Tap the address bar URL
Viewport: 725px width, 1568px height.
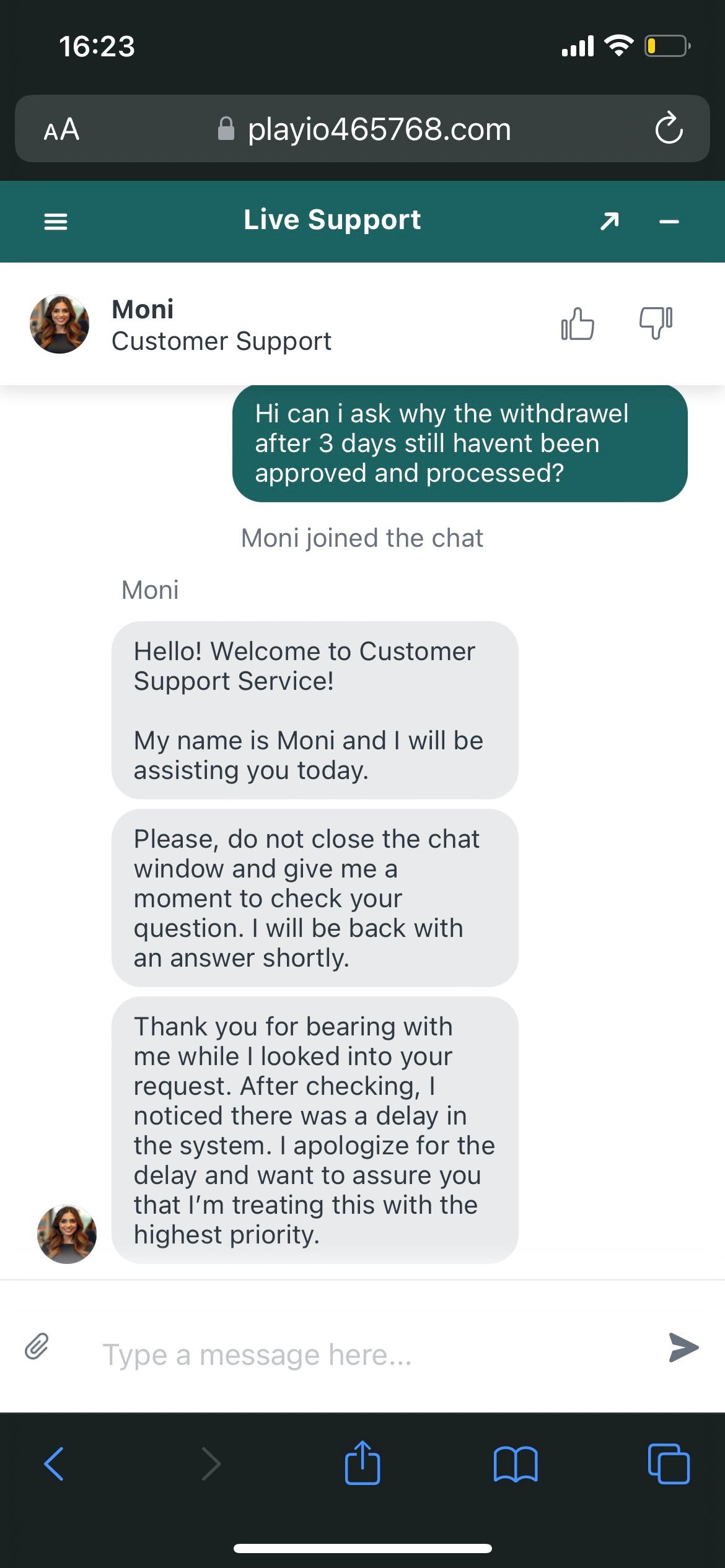pos(379,129)
